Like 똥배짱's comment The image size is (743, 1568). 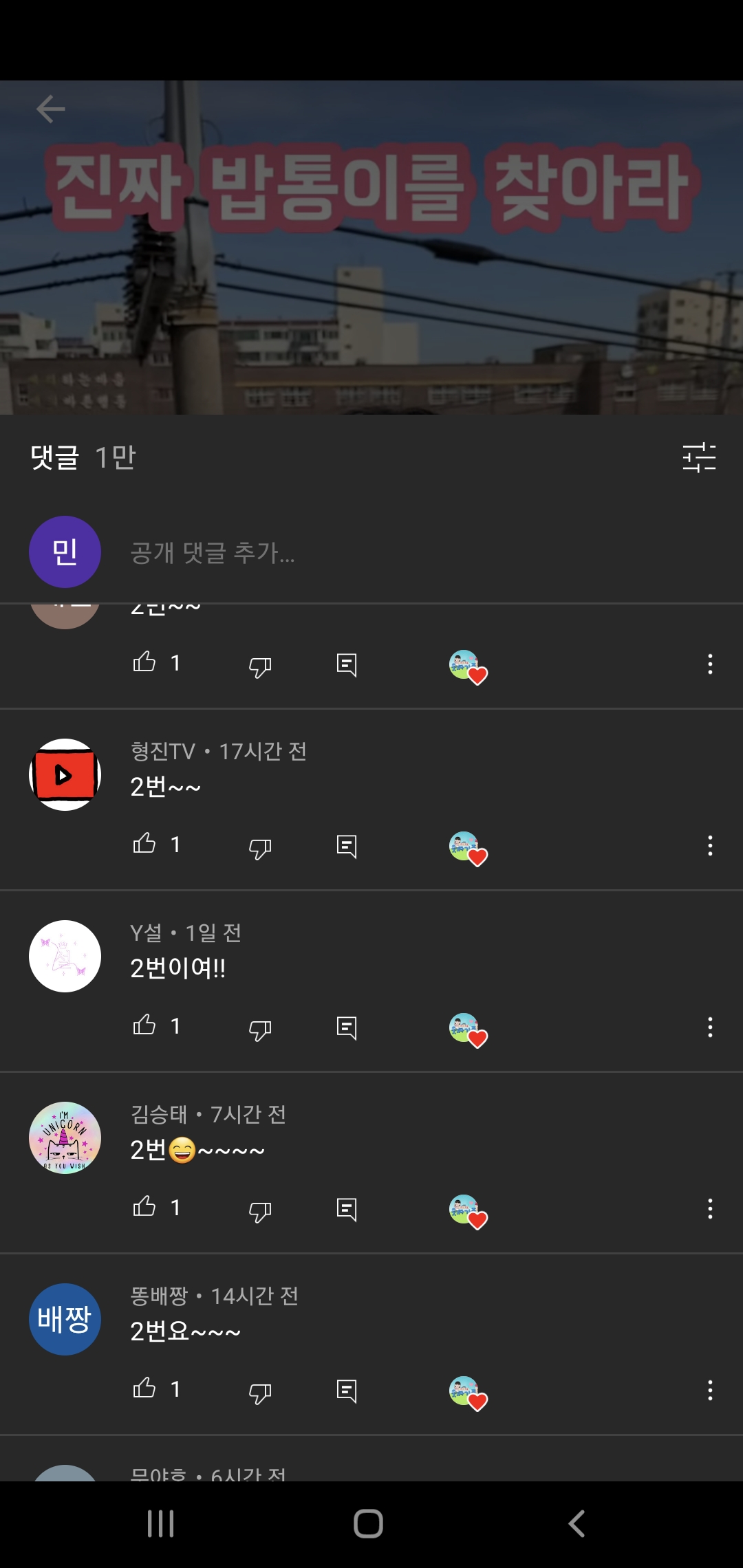pyautogui.click(x=144, y=1389)
